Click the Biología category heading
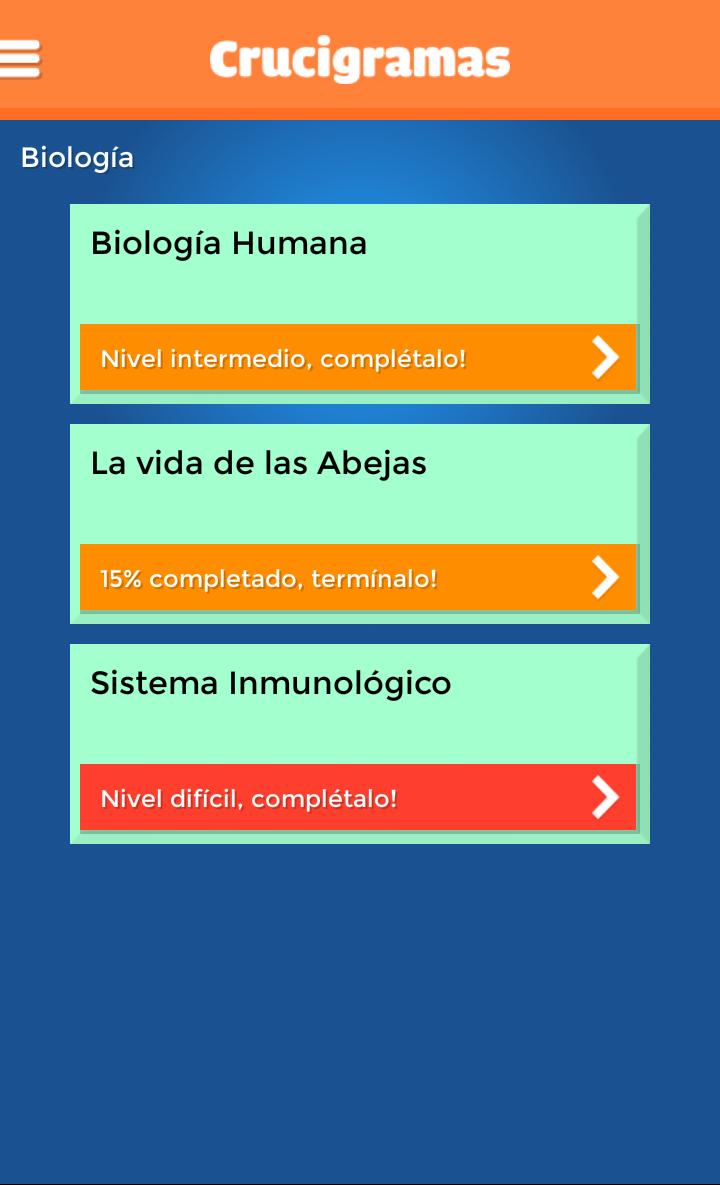720x1185 pixels. click(78, 156)
